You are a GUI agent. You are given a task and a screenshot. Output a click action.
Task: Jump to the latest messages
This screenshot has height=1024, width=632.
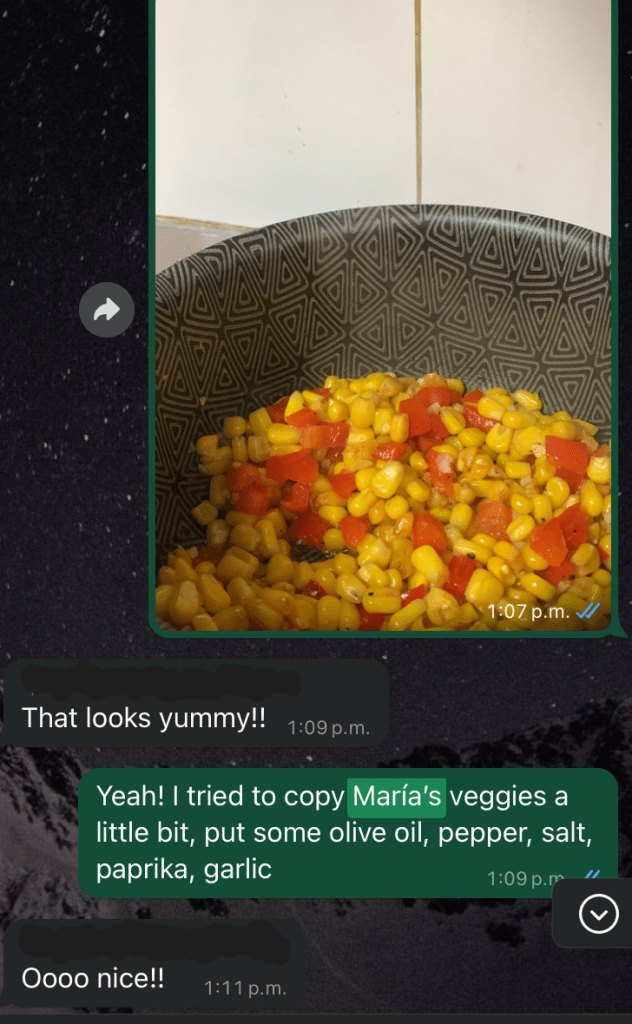[x=598, y=914]
